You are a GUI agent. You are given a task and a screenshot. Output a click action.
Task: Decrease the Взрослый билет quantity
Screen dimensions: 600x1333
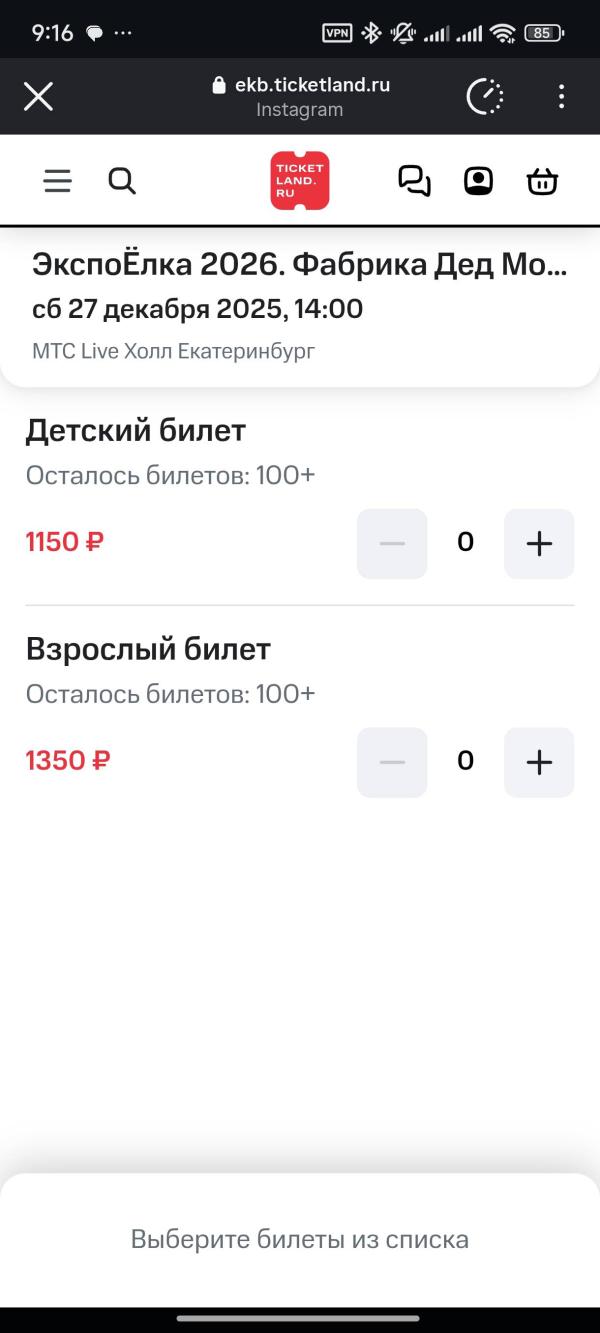(x=392, y=762)
